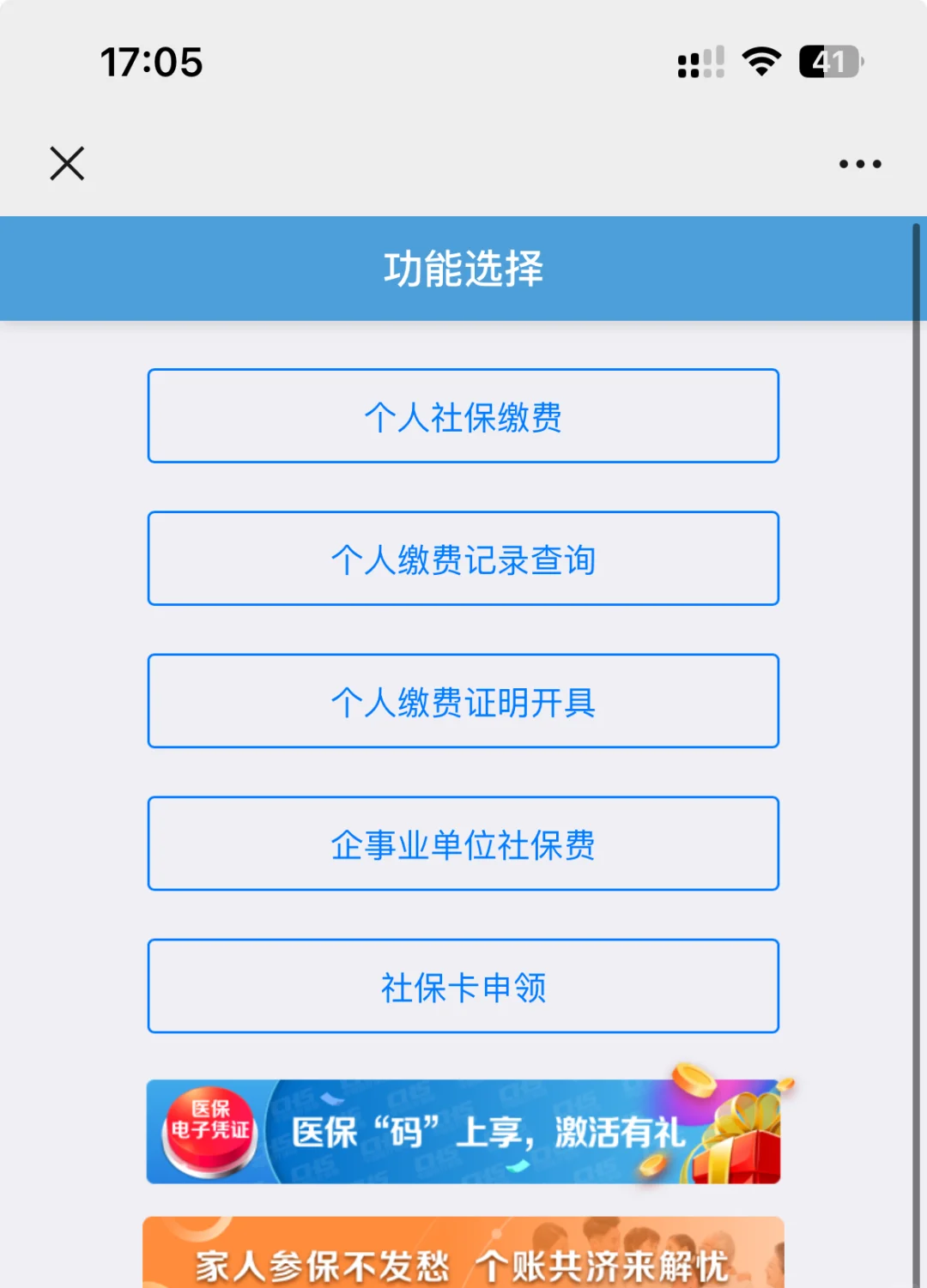Select 个人社保缴费 option
The height and width of the screenshot is (1288, 927).
coord(463,416)
